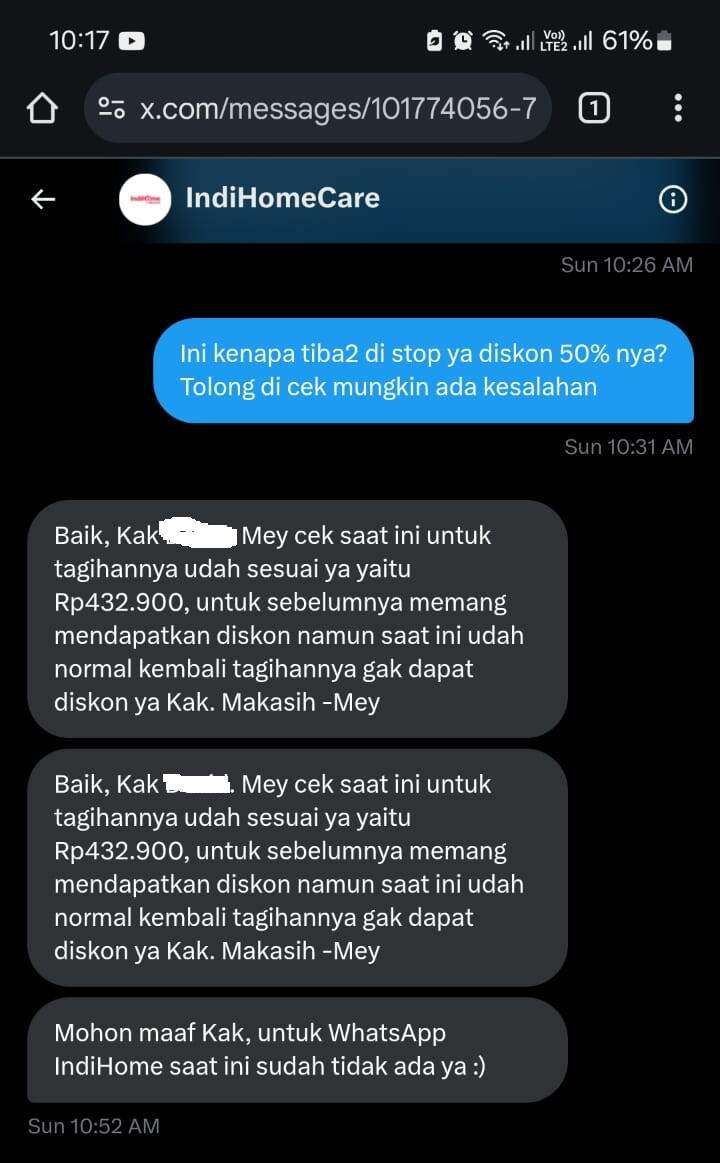
Task: Open the browser tab switcher
Action: click(x=594, y=108)
